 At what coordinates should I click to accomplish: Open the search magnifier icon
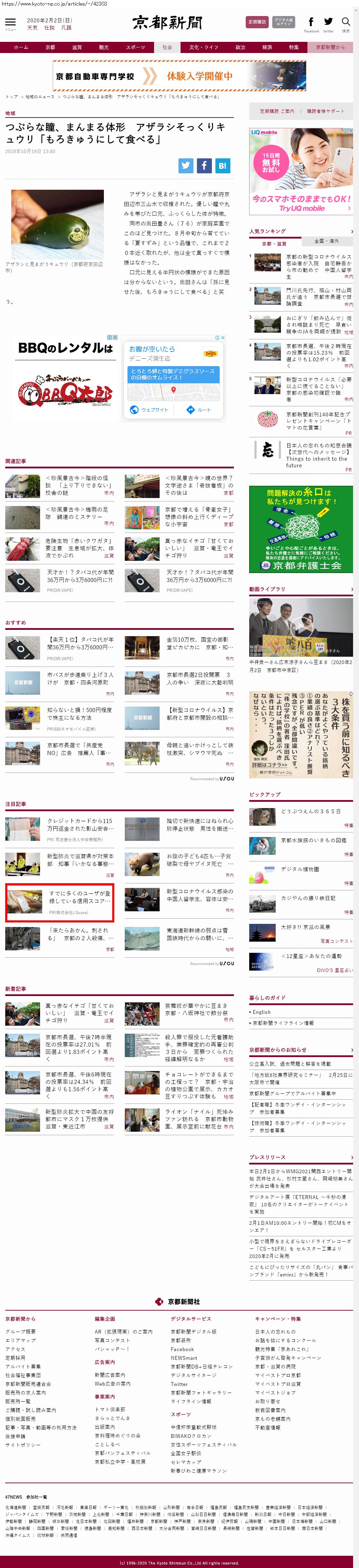pyautogui.click(x=346, y=23)
